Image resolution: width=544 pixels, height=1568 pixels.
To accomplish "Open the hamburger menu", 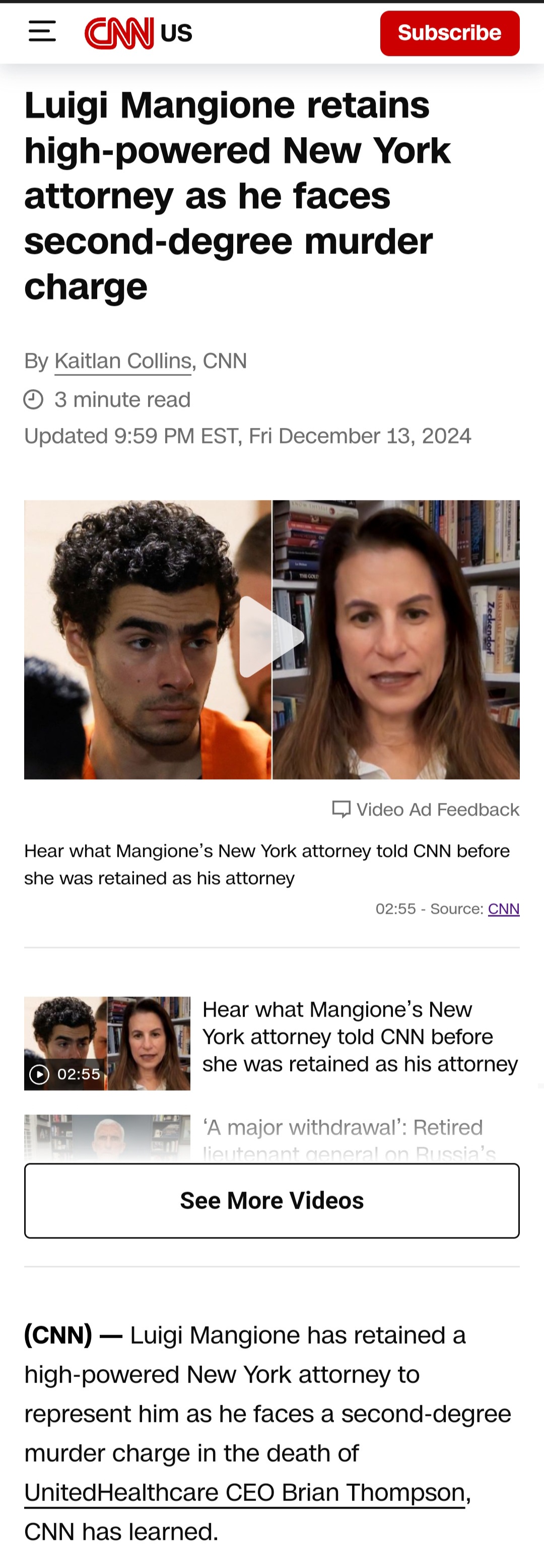I will click(42, 31).
